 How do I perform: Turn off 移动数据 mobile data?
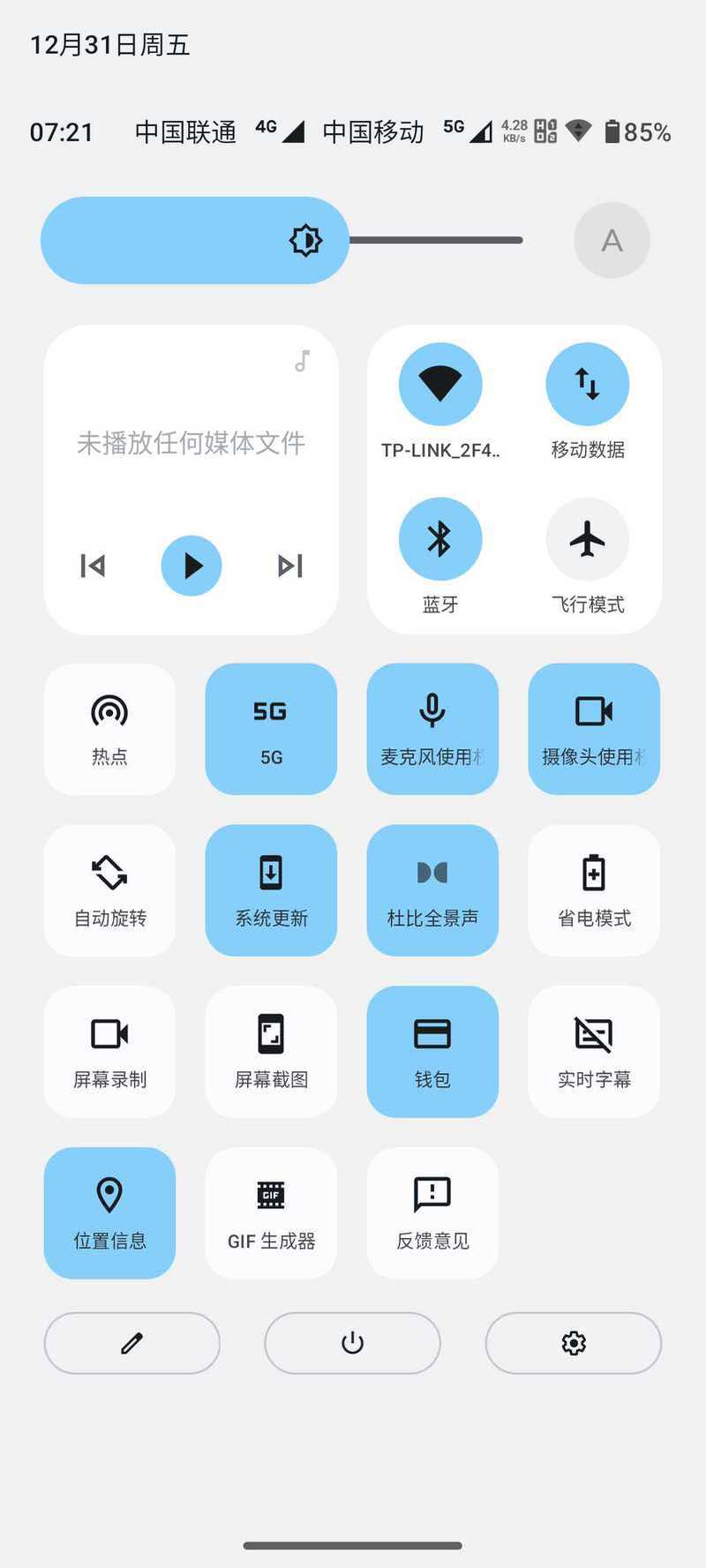coord(588,384)
